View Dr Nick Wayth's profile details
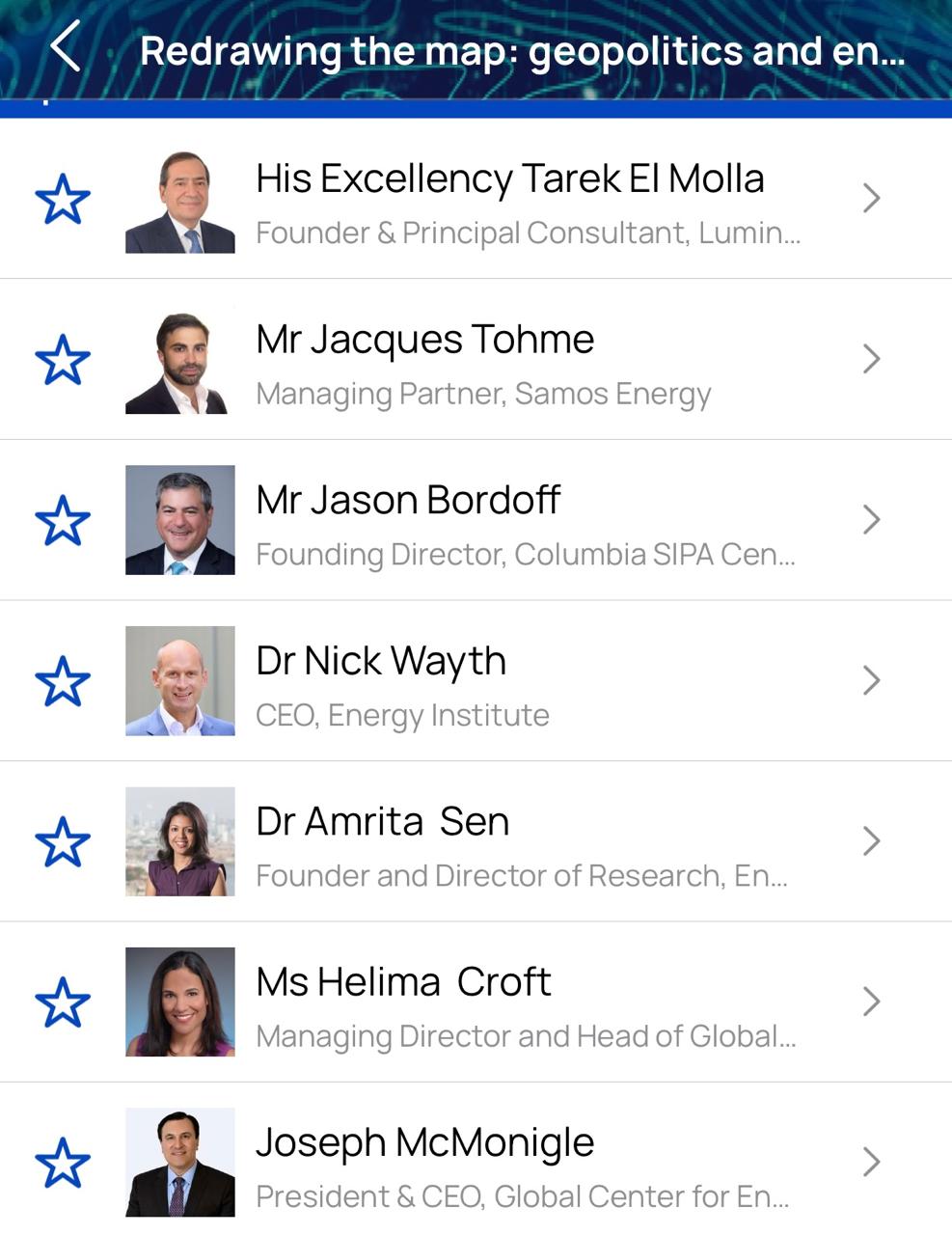This screenshot has height=1235, width=952. point(521,681)
